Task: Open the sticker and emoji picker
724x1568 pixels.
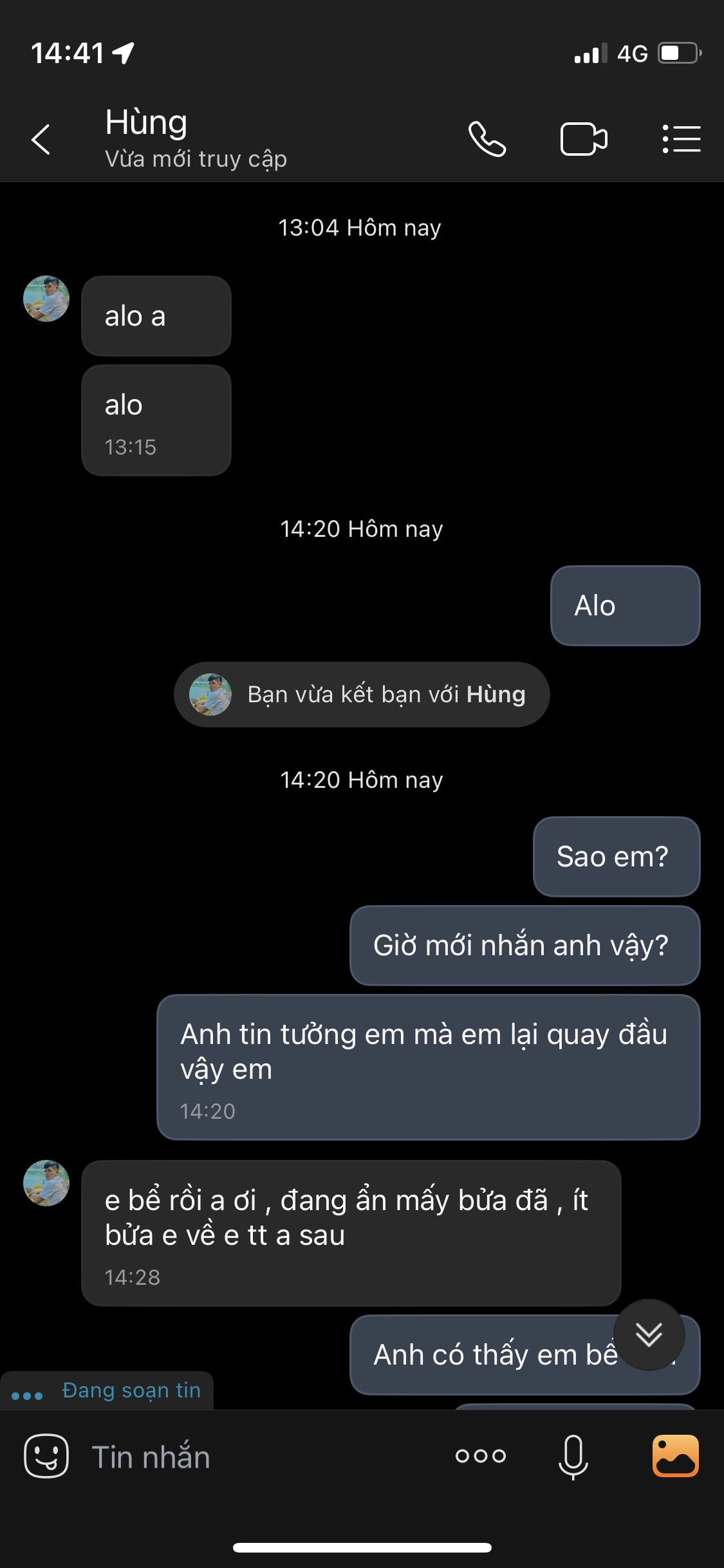Action: (x=46, y=1456)
